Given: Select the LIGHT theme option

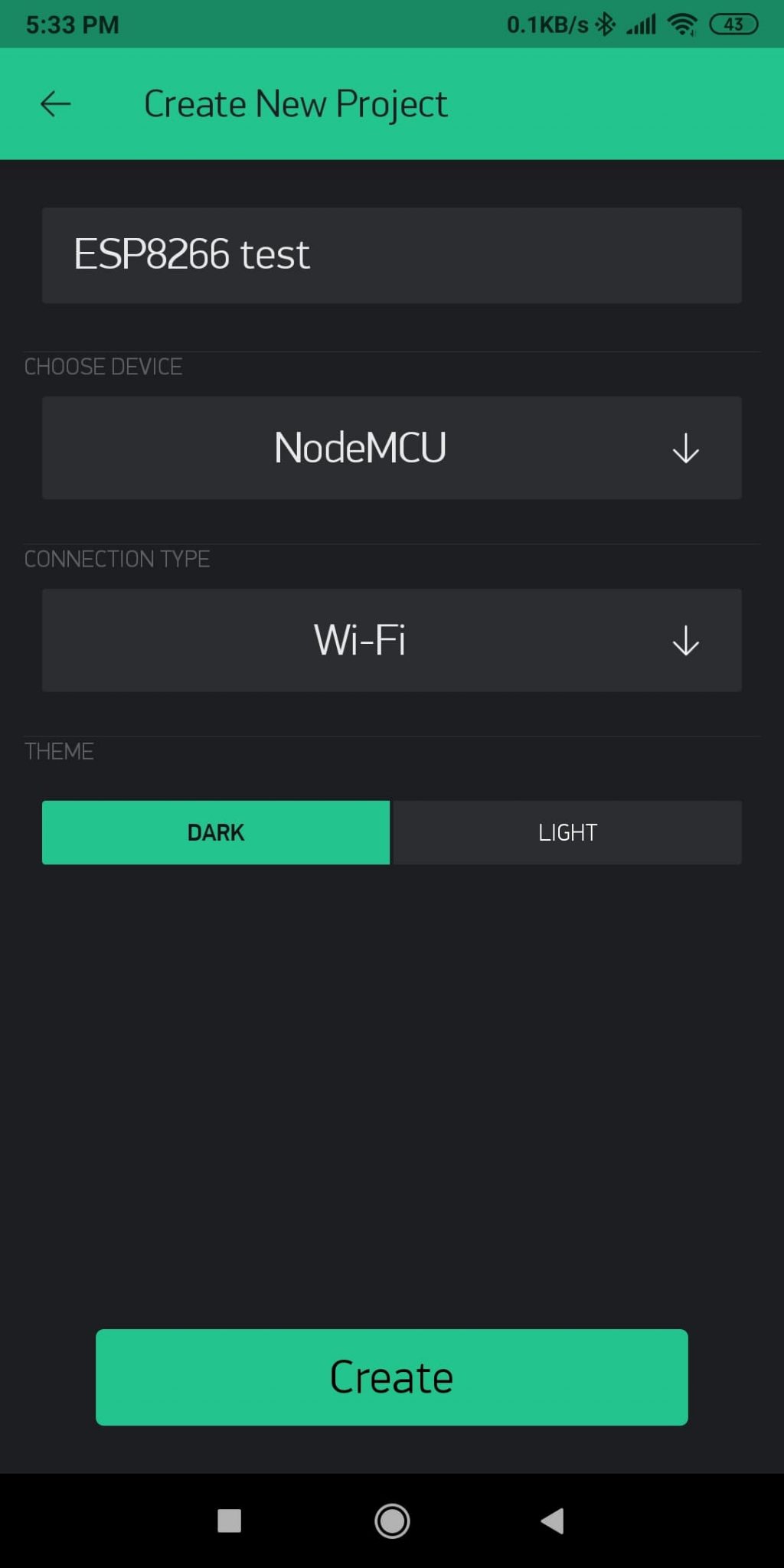Looking at the screenshot, I should click(x=567, y=832).
